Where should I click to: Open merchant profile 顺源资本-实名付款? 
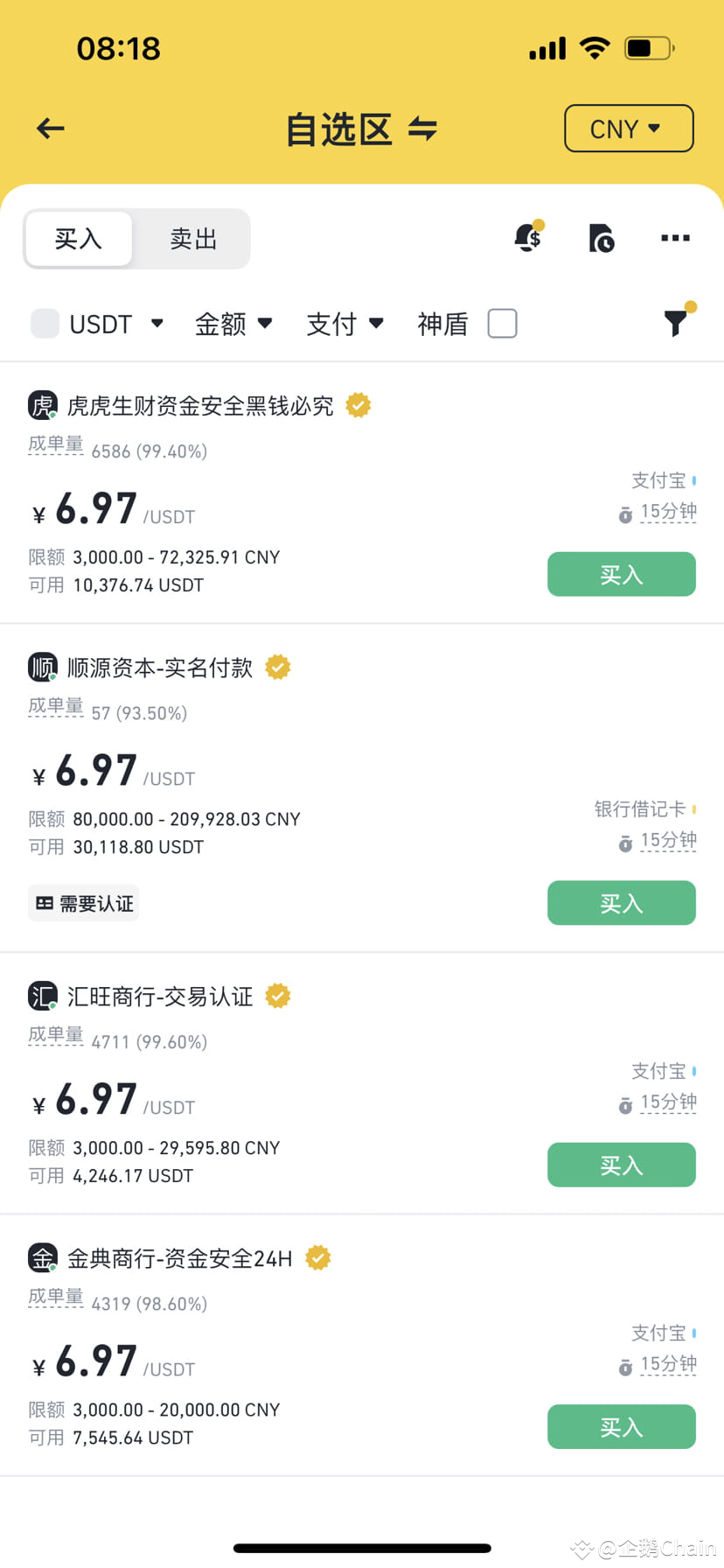(x=159, y=668)
